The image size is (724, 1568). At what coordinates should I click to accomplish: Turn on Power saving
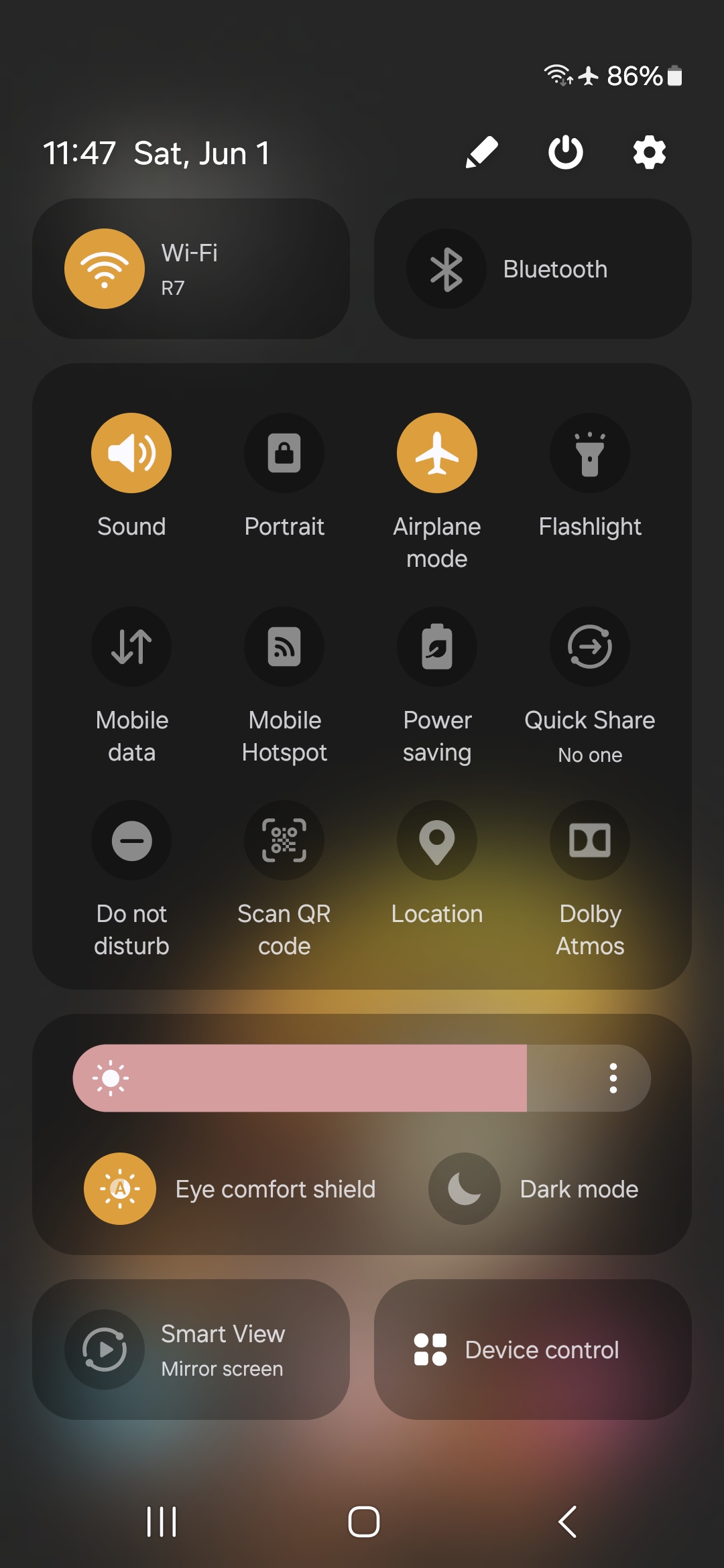[x=437, y=647]
